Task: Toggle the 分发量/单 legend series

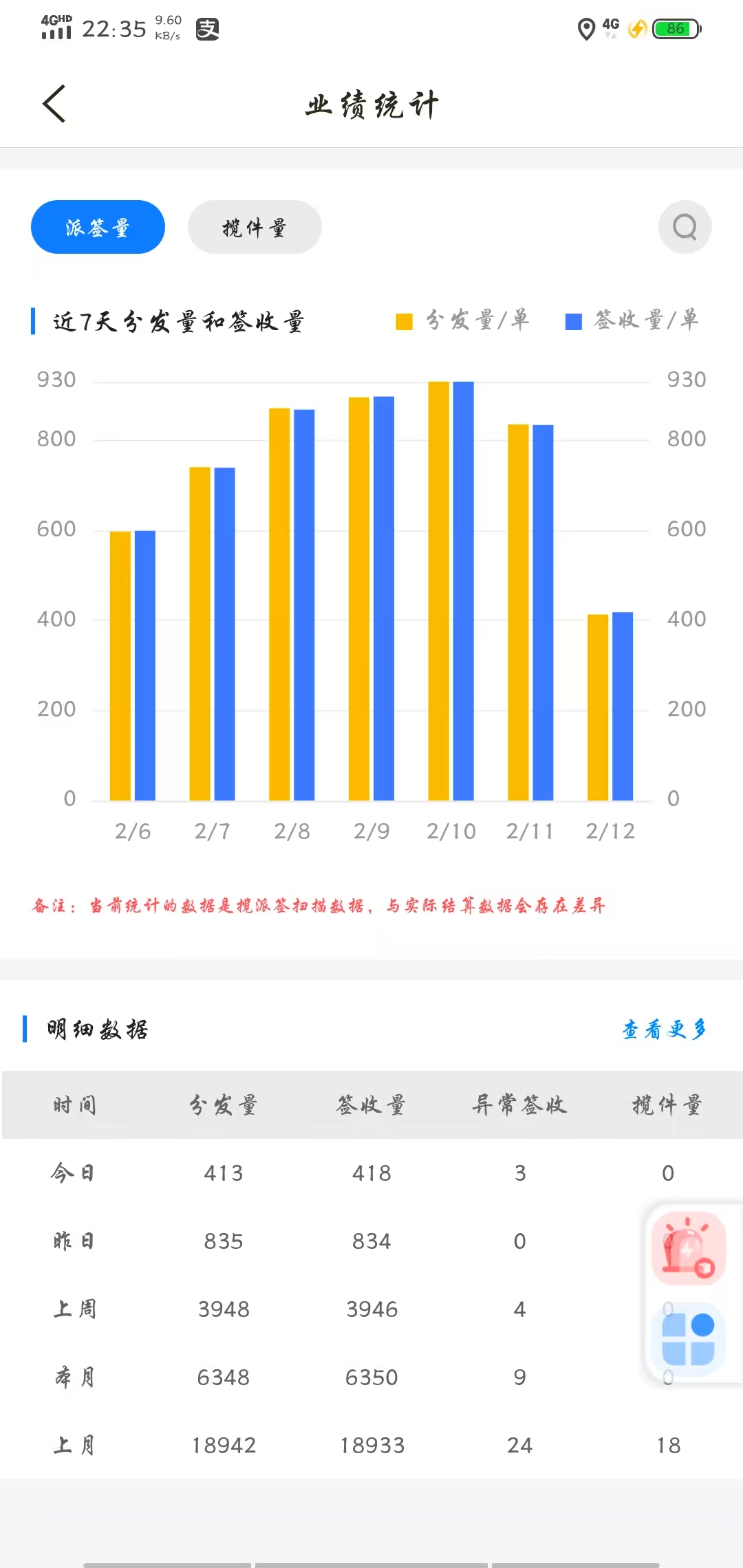Action: (x=463, y=320)
